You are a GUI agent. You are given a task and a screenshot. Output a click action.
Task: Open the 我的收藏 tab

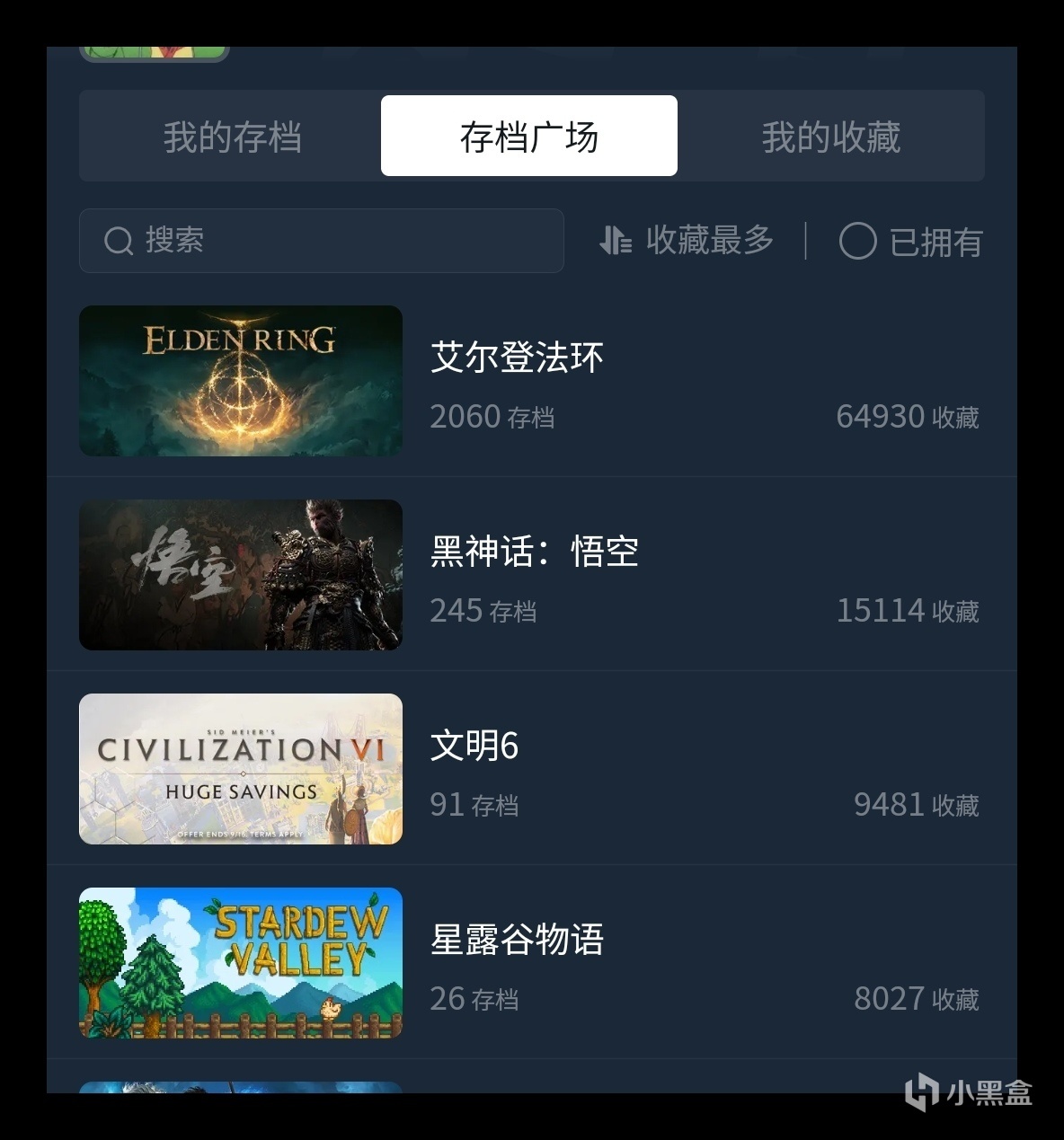click(830, 137)
